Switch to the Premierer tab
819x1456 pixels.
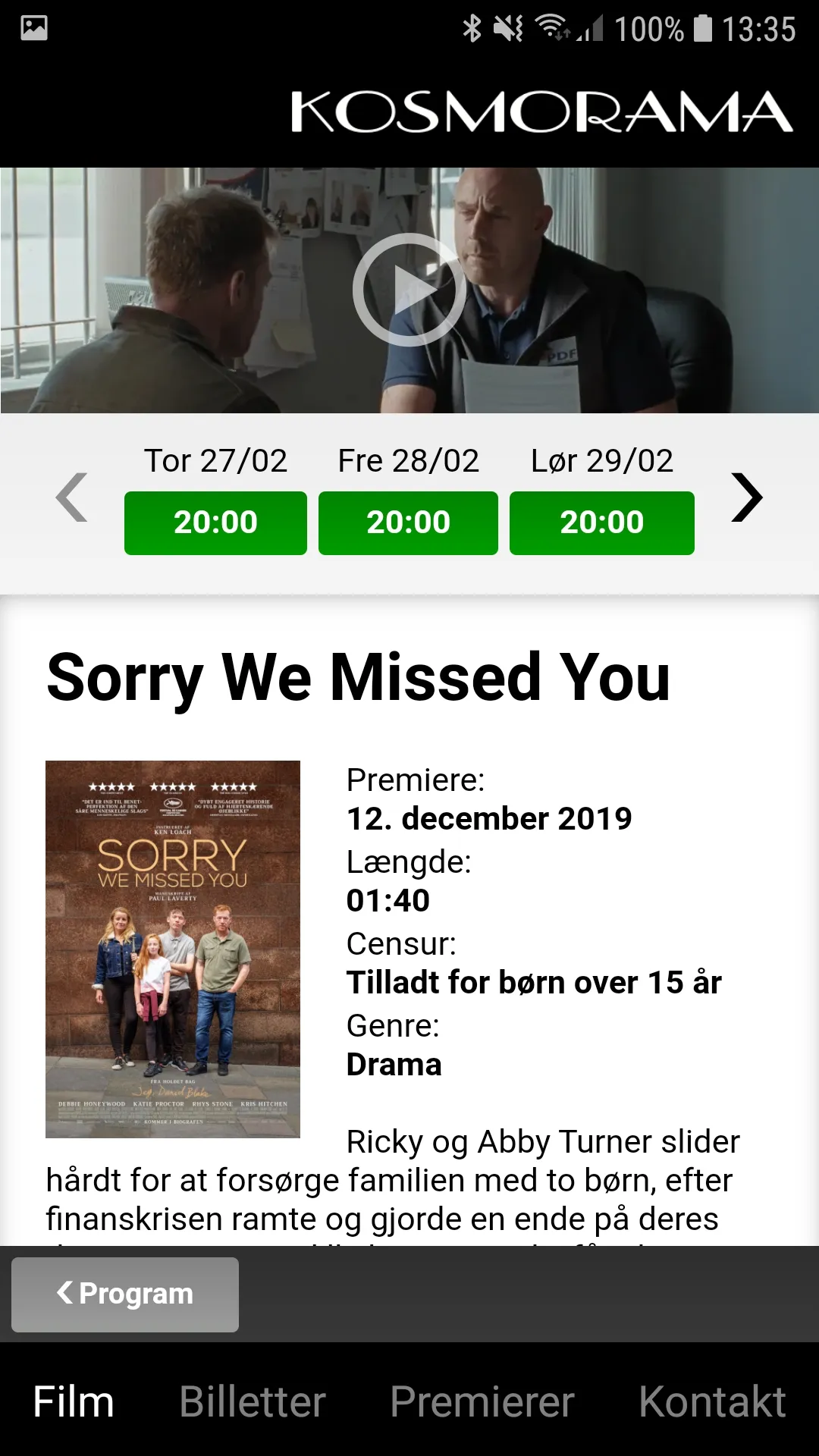[x=482, y=1401]
